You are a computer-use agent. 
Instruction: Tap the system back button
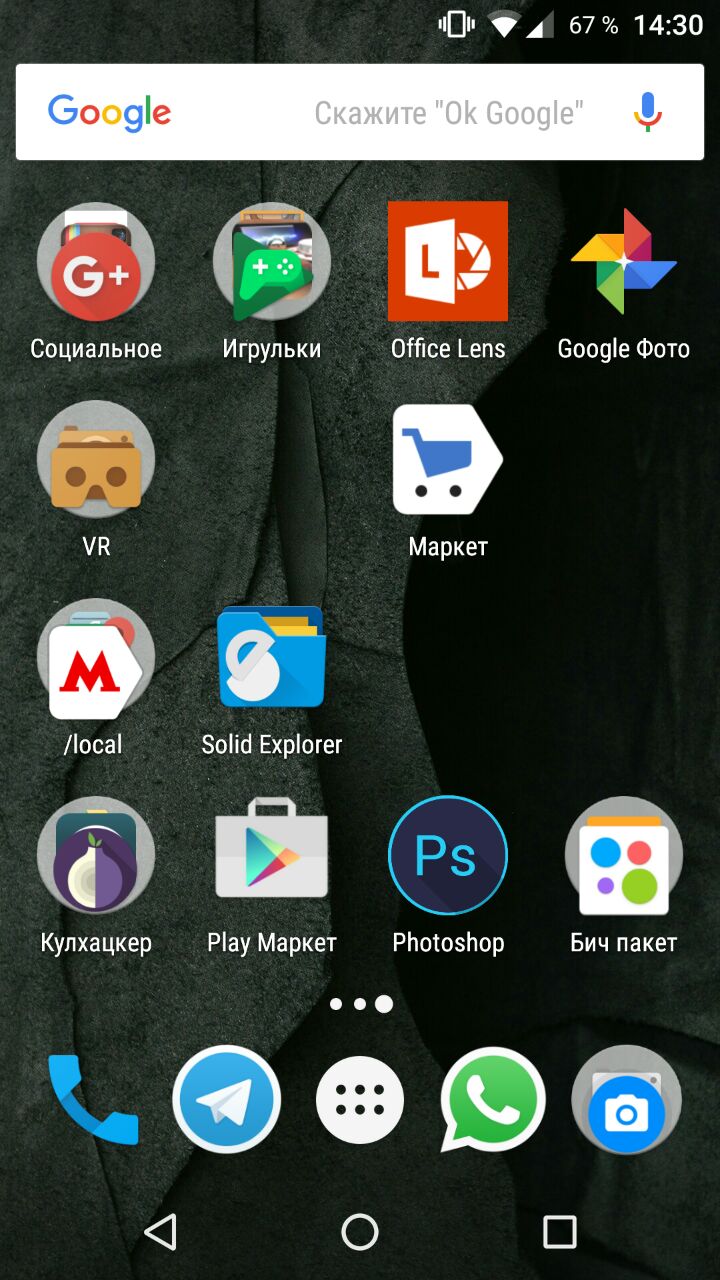[x=161, y=1232]
